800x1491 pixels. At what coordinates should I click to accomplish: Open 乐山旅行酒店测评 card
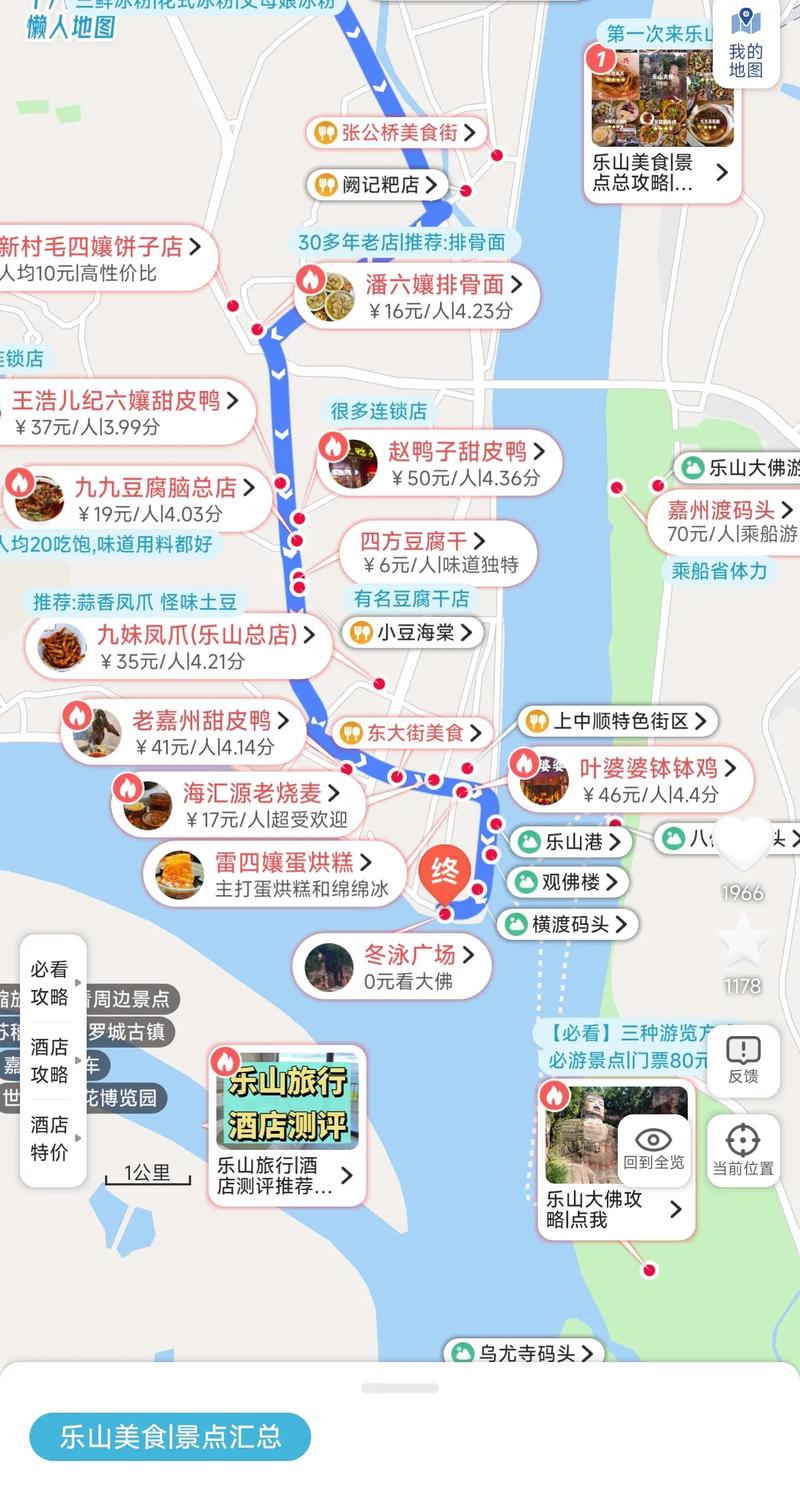[287, 1125]
